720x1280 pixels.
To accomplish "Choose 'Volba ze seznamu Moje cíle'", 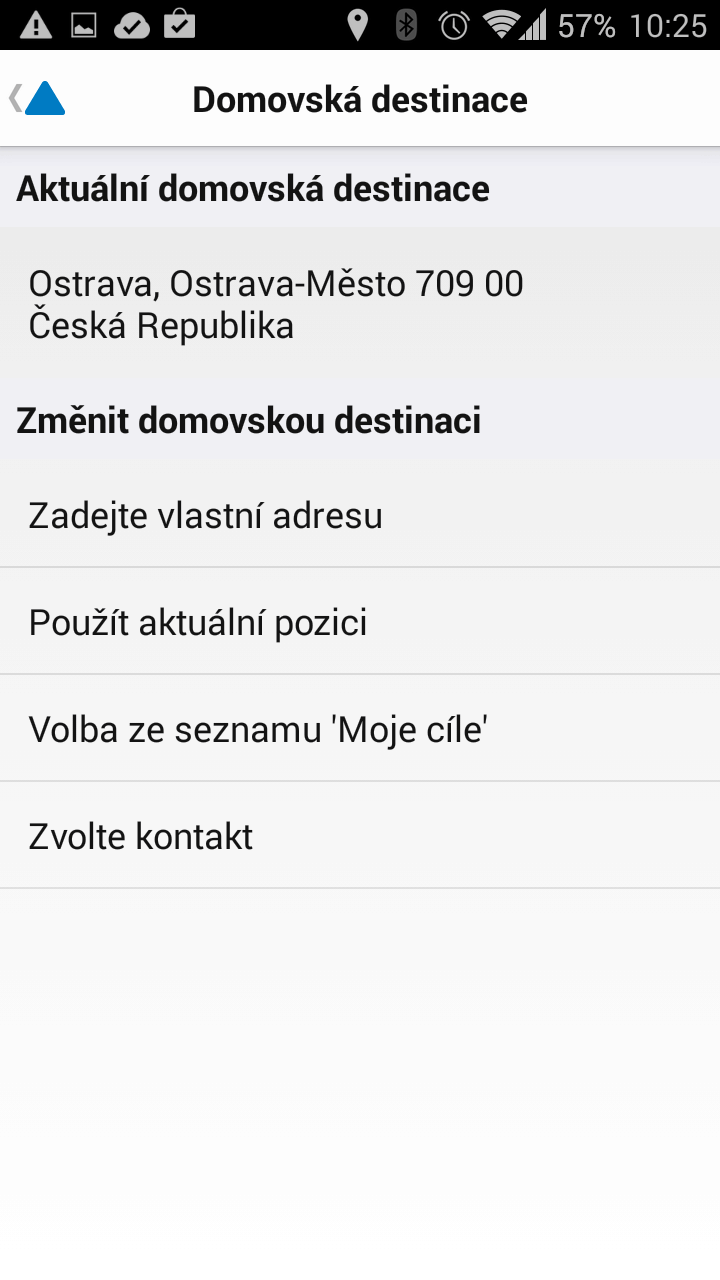I will [360, 729].
